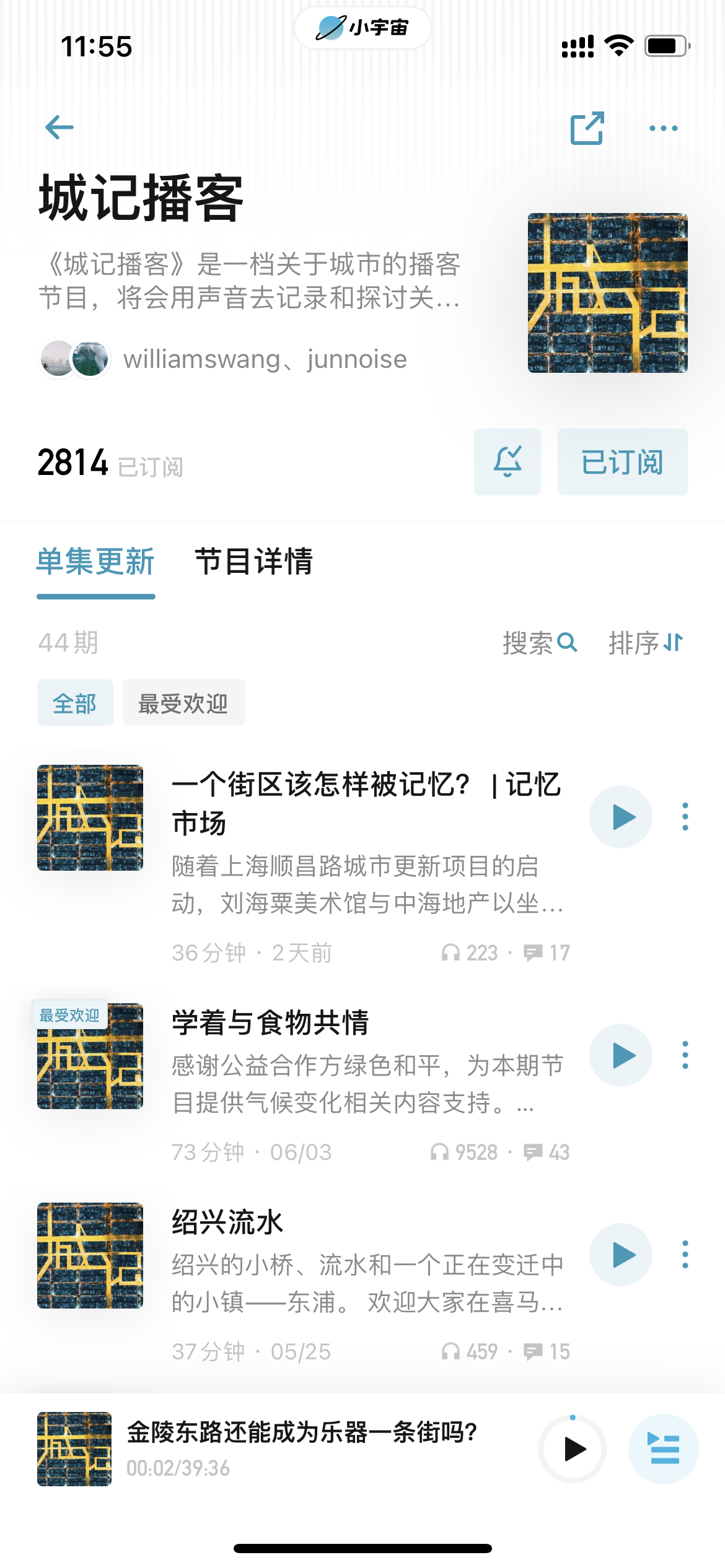Open the episode notification bell settings
This screenshot has height=1568, width=725.
(x=507, y=462)
